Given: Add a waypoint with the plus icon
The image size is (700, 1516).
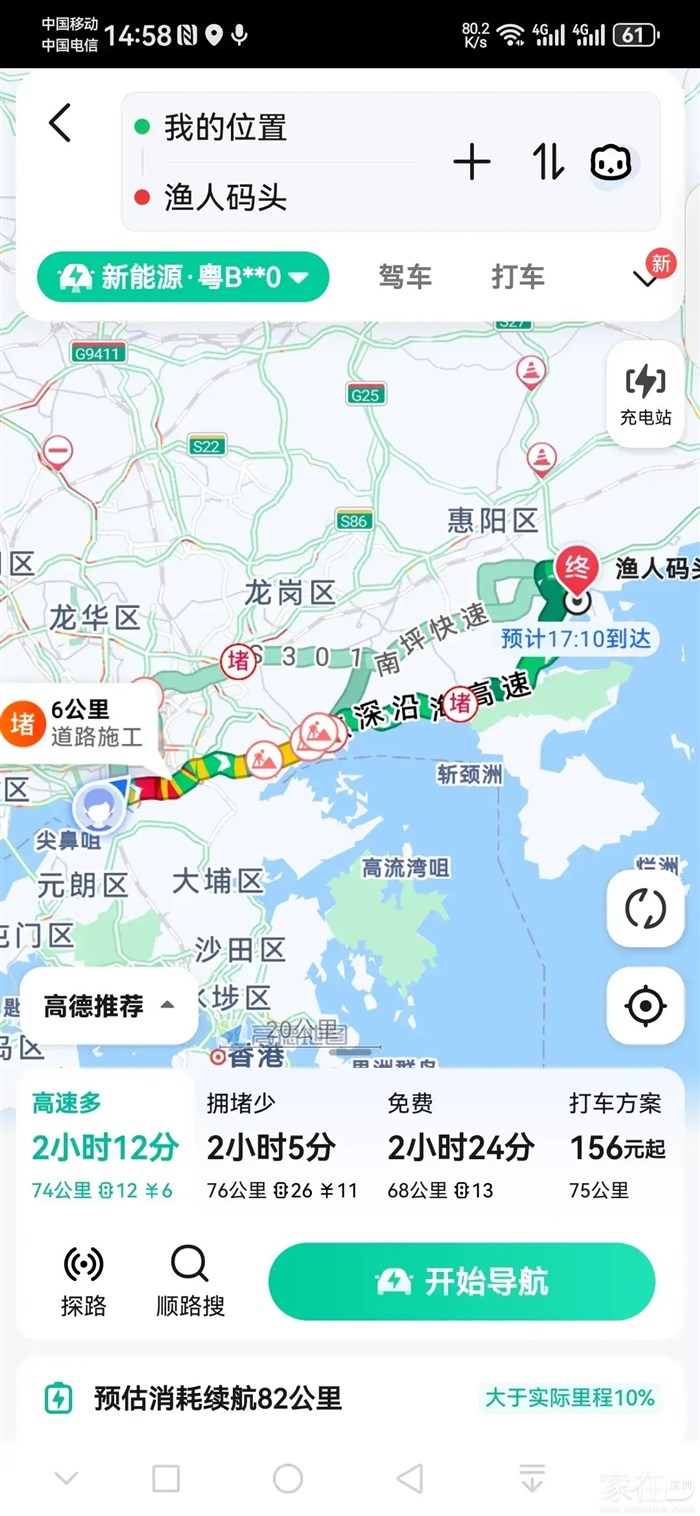Looking at the screenshot, I should click(x=472, y=162).
